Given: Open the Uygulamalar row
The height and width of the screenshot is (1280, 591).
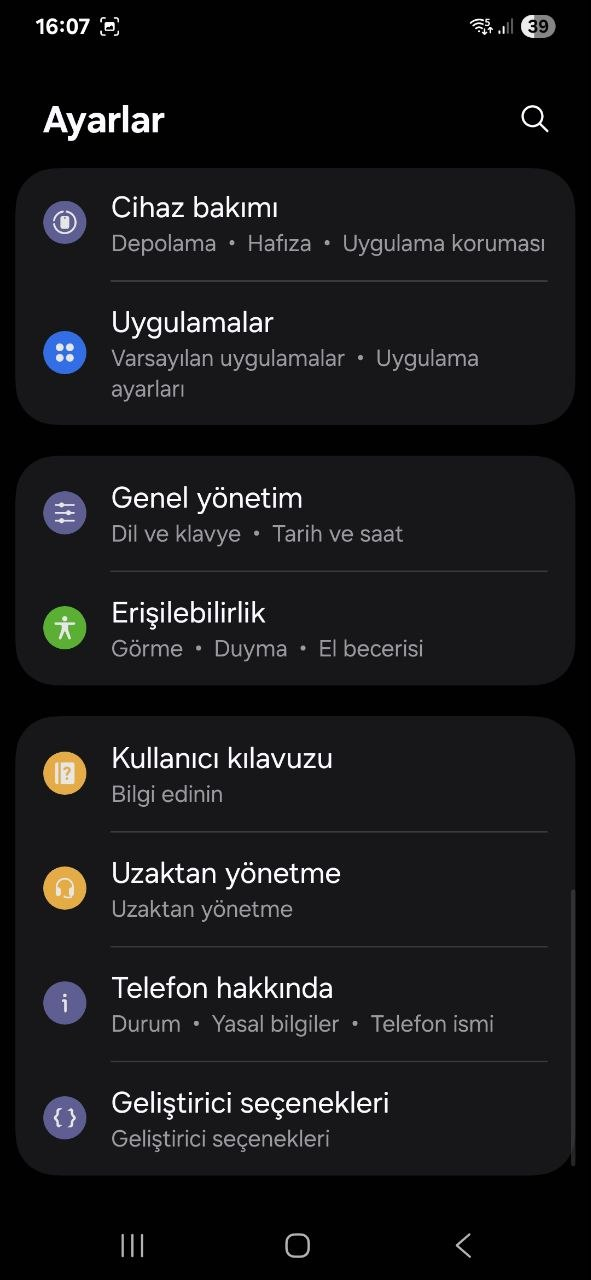Looking at the screenshot, I should tap(295, 354).
